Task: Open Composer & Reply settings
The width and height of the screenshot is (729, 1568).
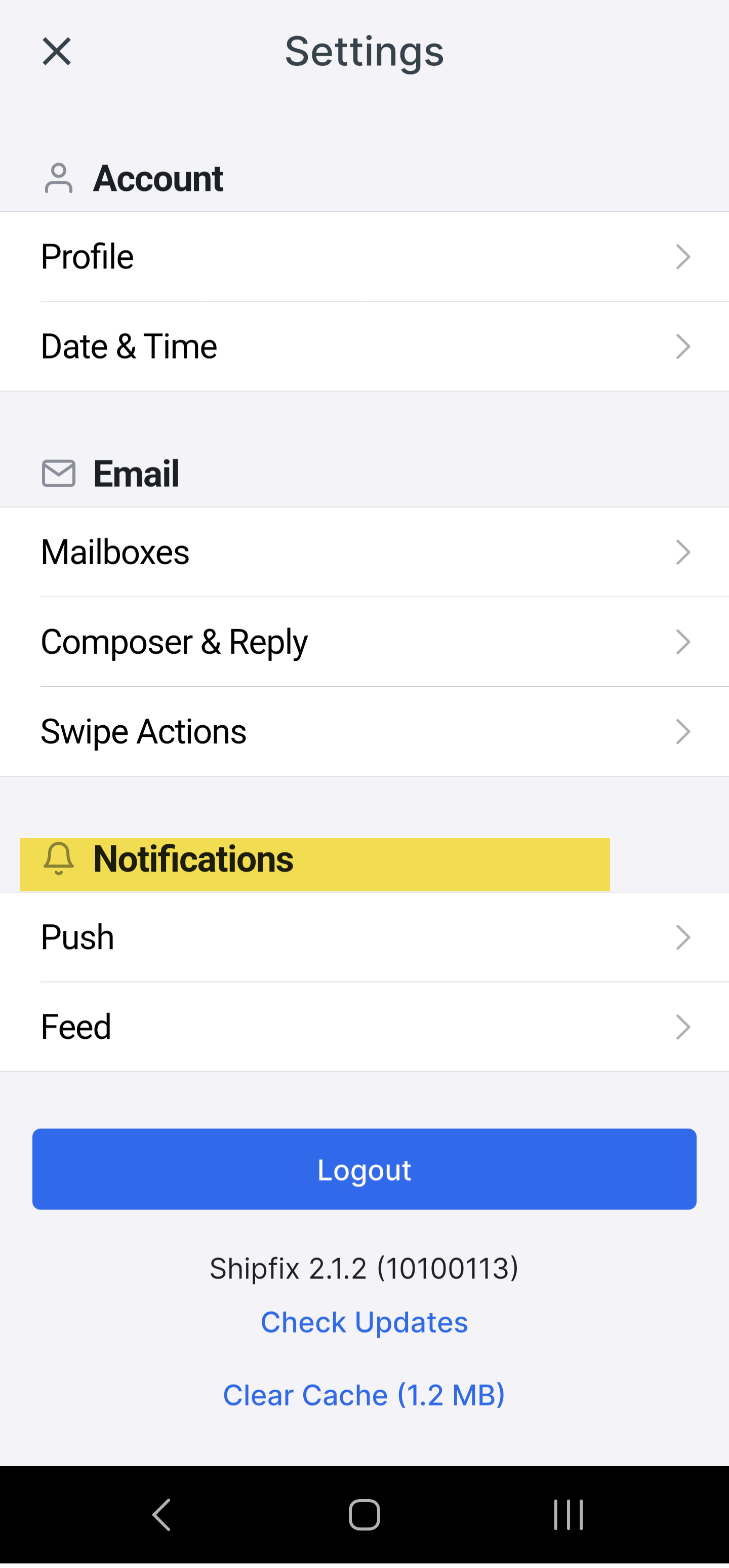Action: pyautogui.click(x=364, y=642)
